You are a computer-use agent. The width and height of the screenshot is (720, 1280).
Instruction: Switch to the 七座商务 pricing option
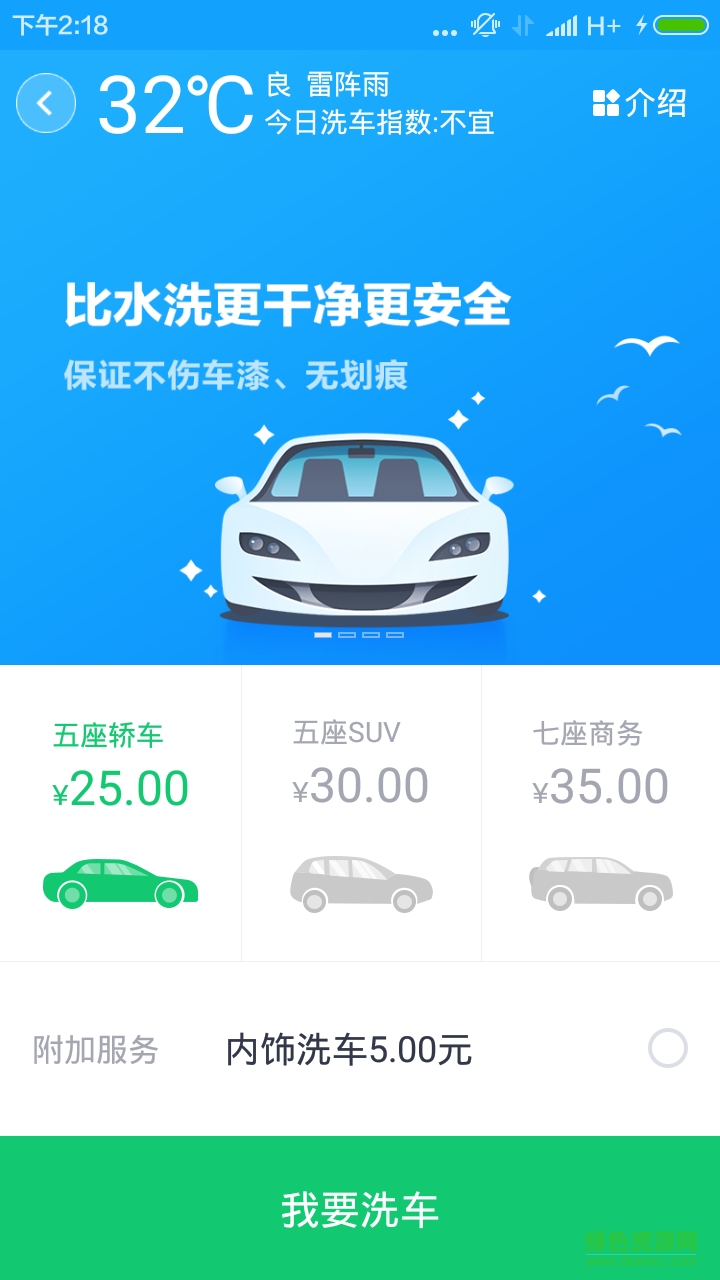pyautogui.click(x=600, y=800)
